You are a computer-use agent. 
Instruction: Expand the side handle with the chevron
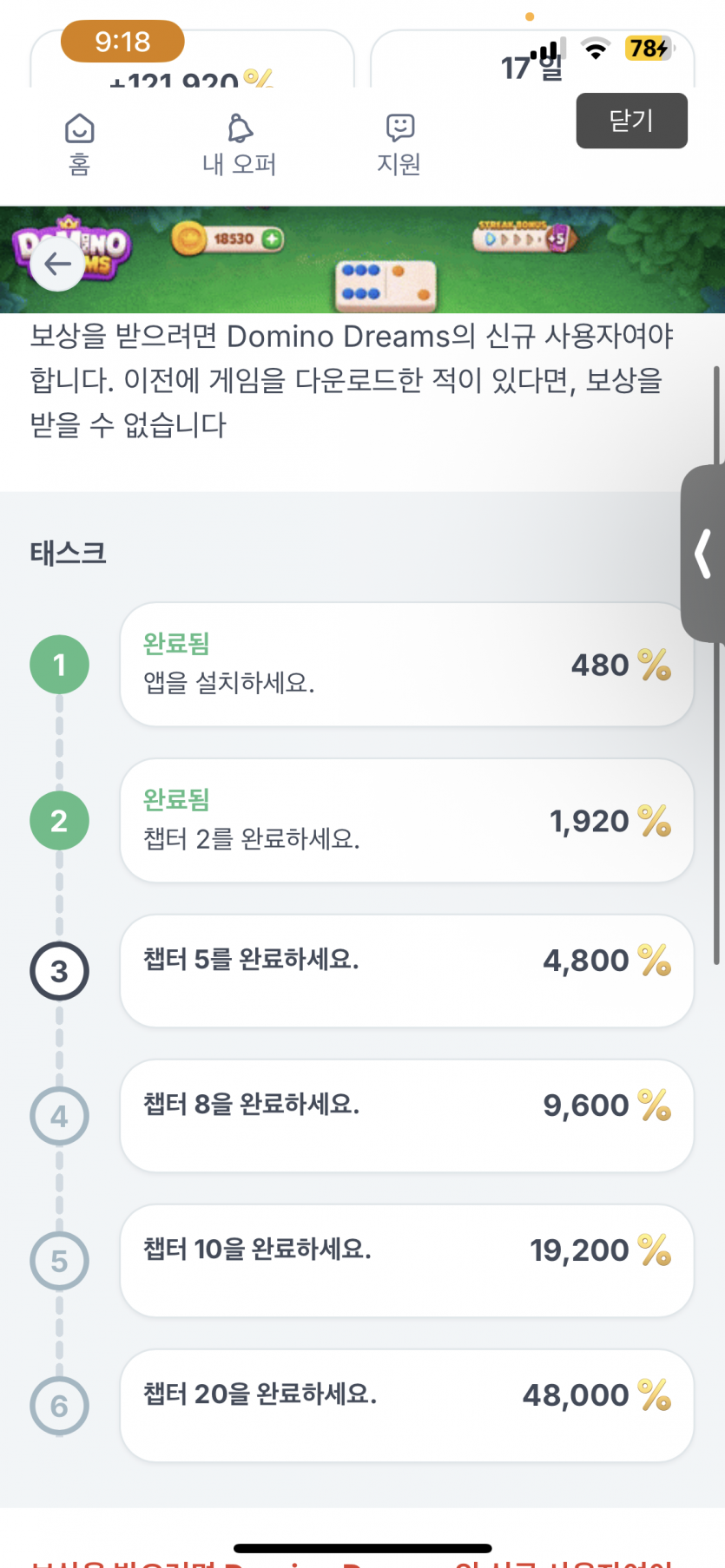coord(702,554)
